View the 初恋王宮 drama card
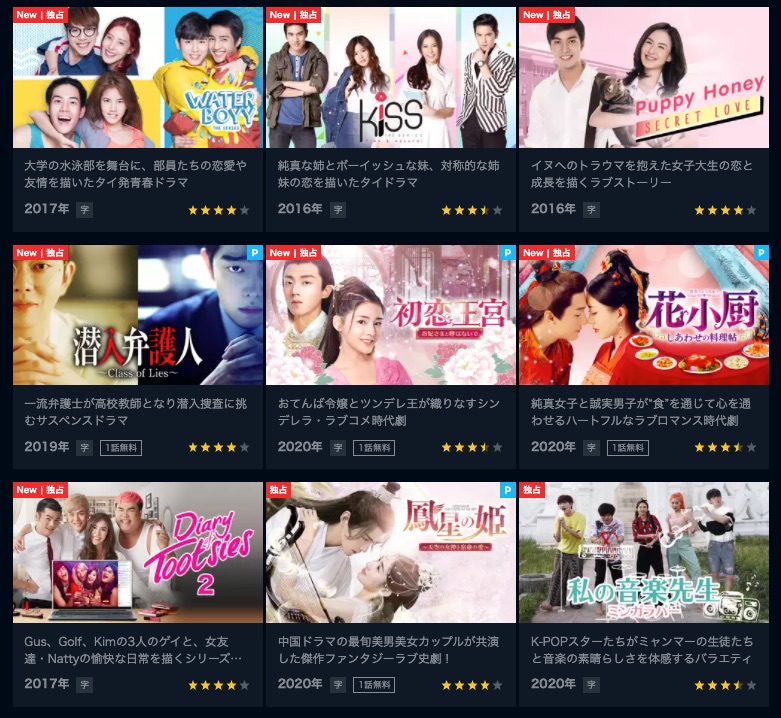The width and height of the screenshot is (781, 718). (x=391, y=315)
